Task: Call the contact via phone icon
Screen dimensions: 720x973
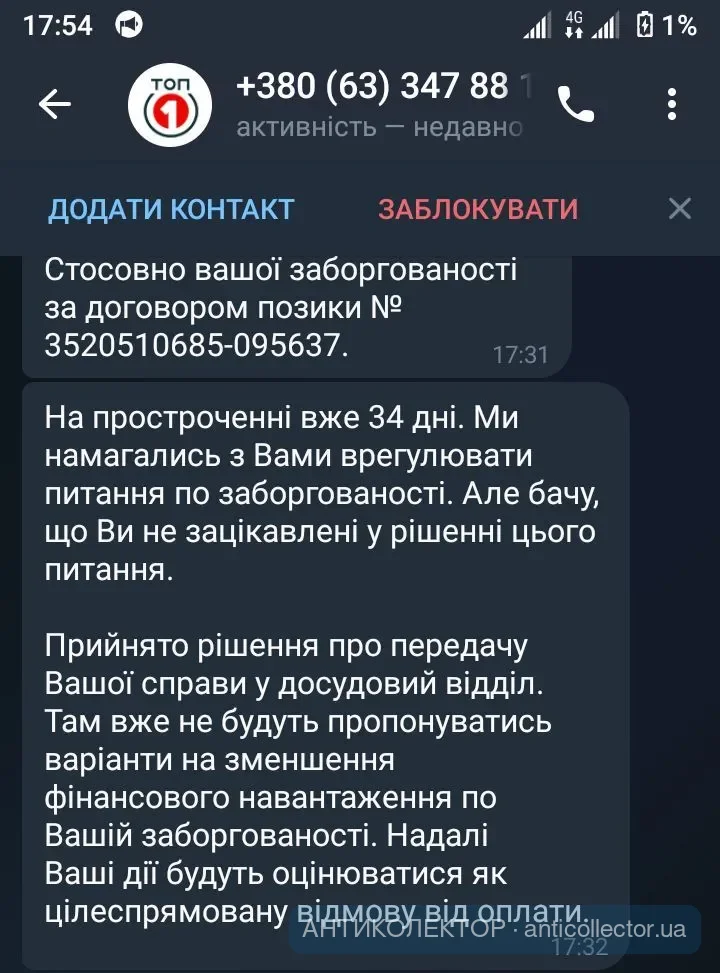Action: (x=576, y=104)
